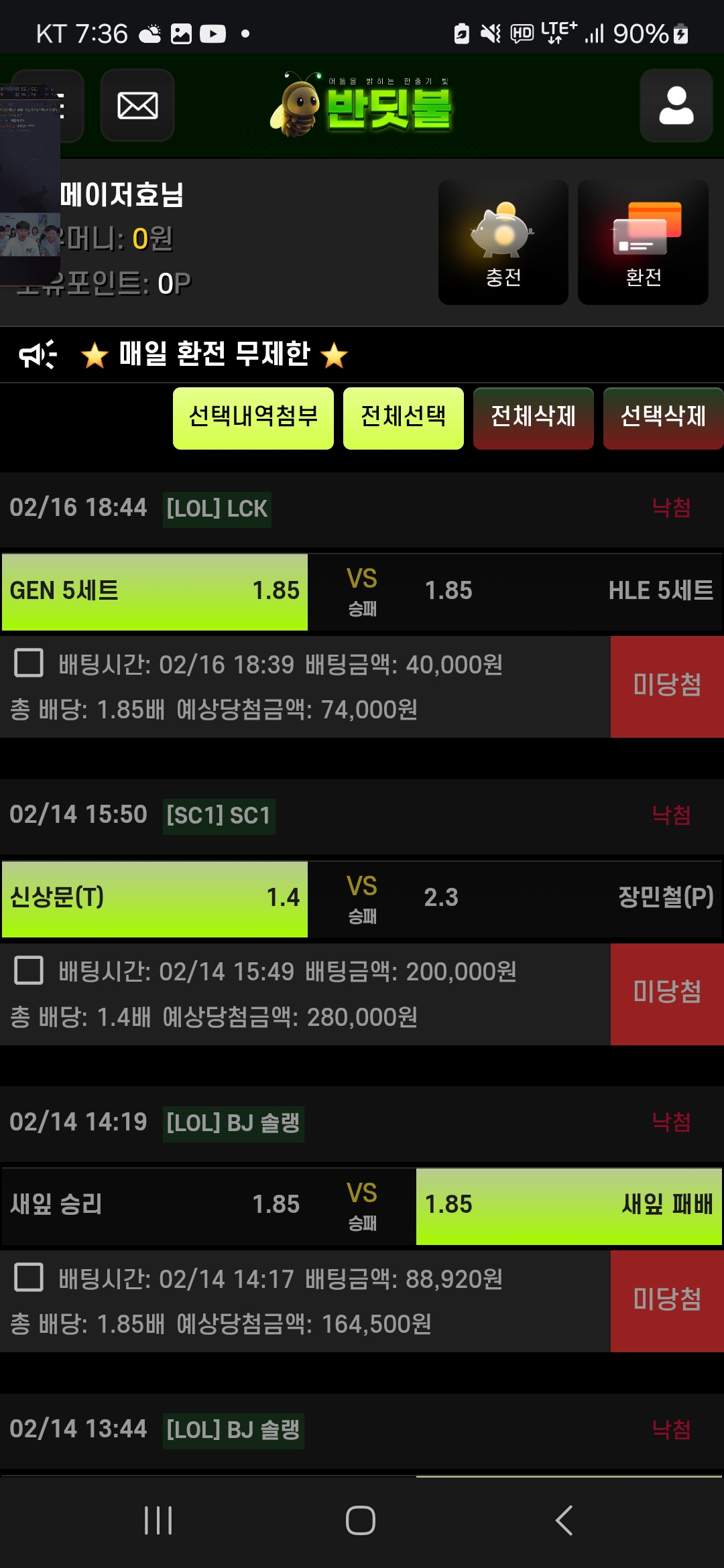Check the box for the 40,000원 bet
724x1568 pixels.
click(29, 663)
